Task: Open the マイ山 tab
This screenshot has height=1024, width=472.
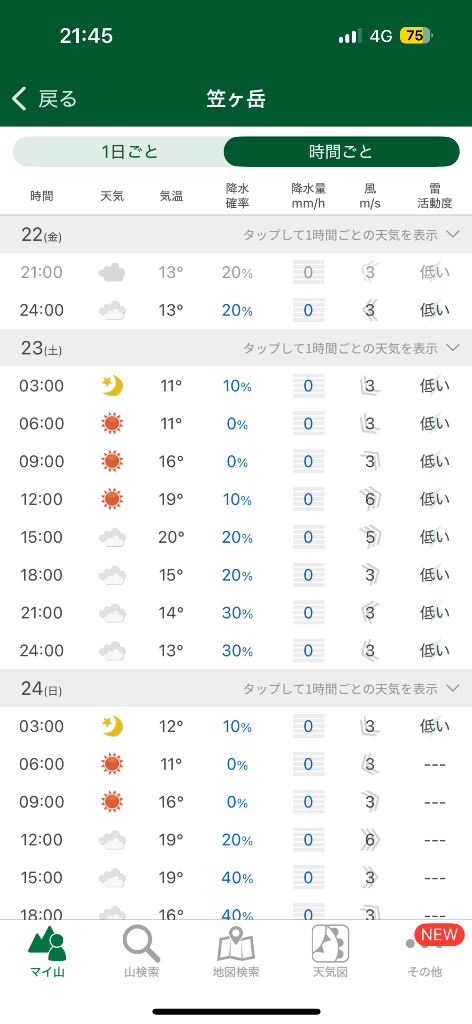Action: click(x=47, y=952)
